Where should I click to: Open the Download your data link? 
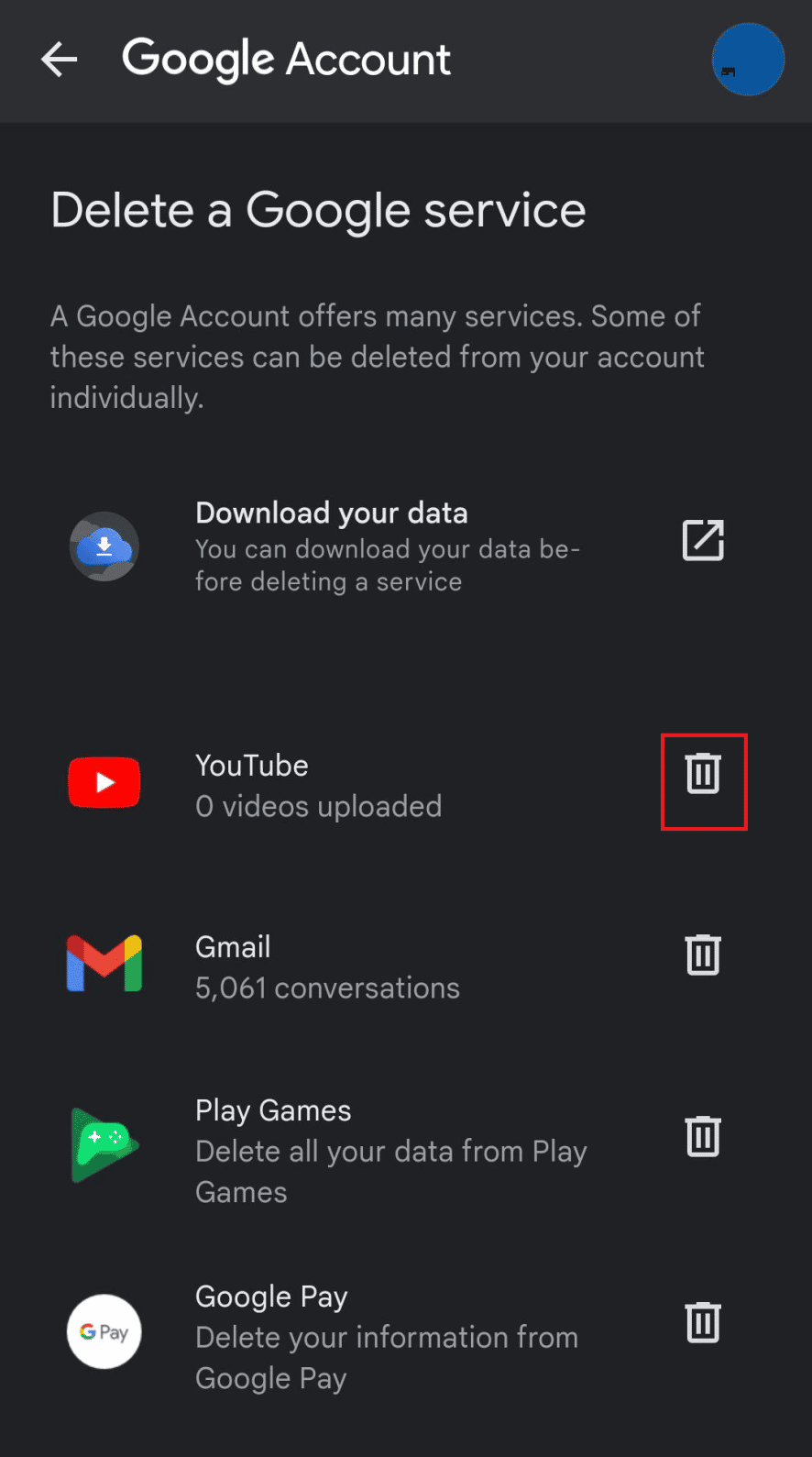[703, 540]
